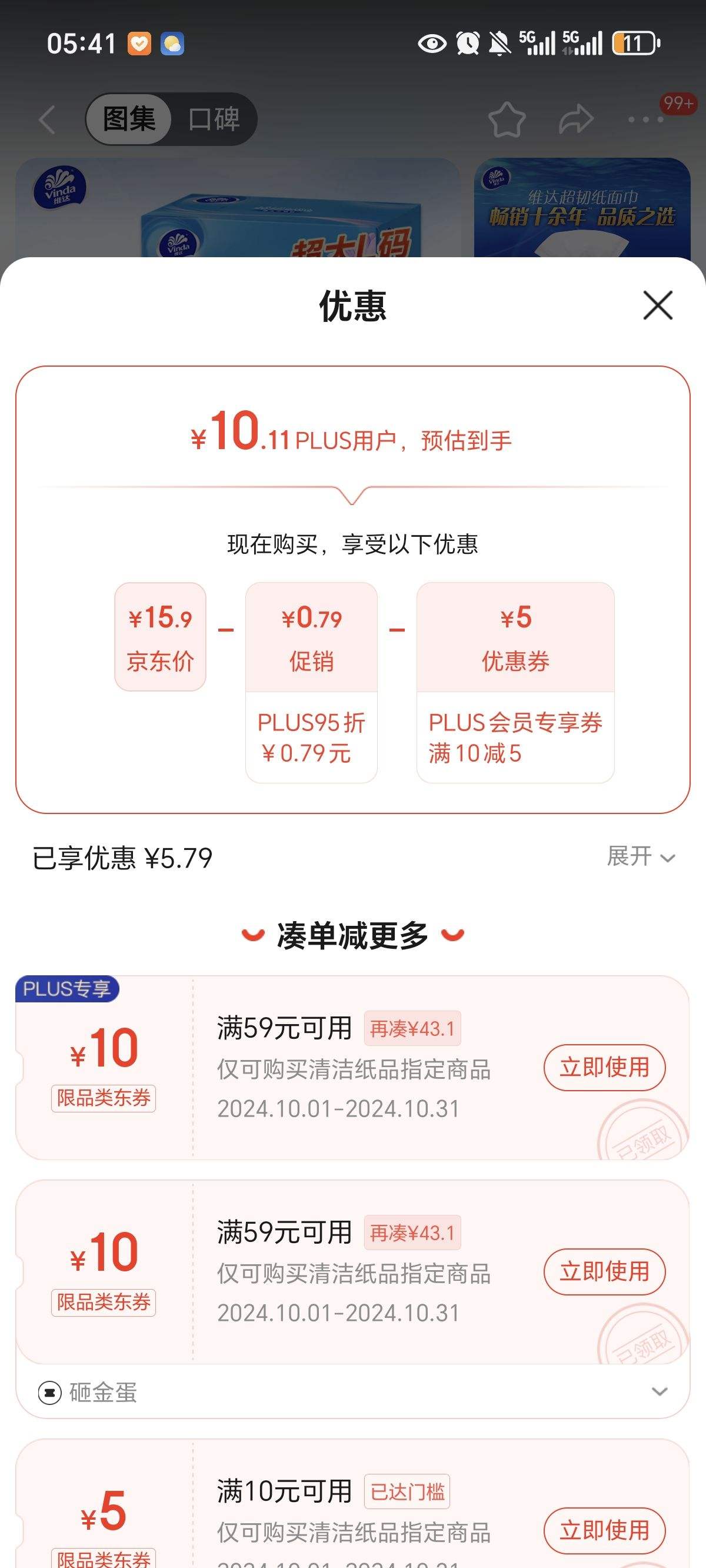Tap the weather icon in the status bar
Viewport: 706px width, 1568px height.
pyautogui.click(x=172, y=44)
